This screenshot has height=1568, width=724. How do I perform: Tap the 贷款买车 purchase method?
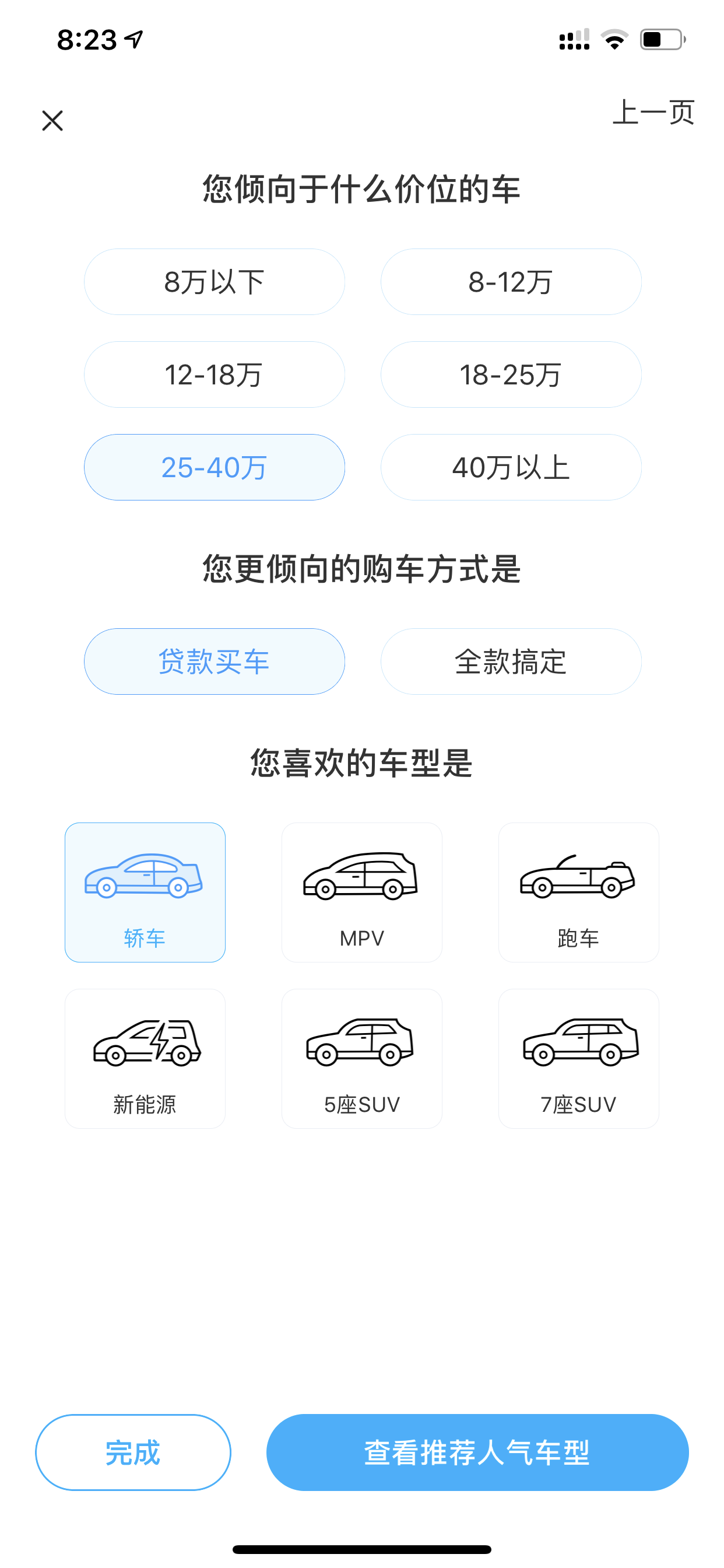coord(214,661)
